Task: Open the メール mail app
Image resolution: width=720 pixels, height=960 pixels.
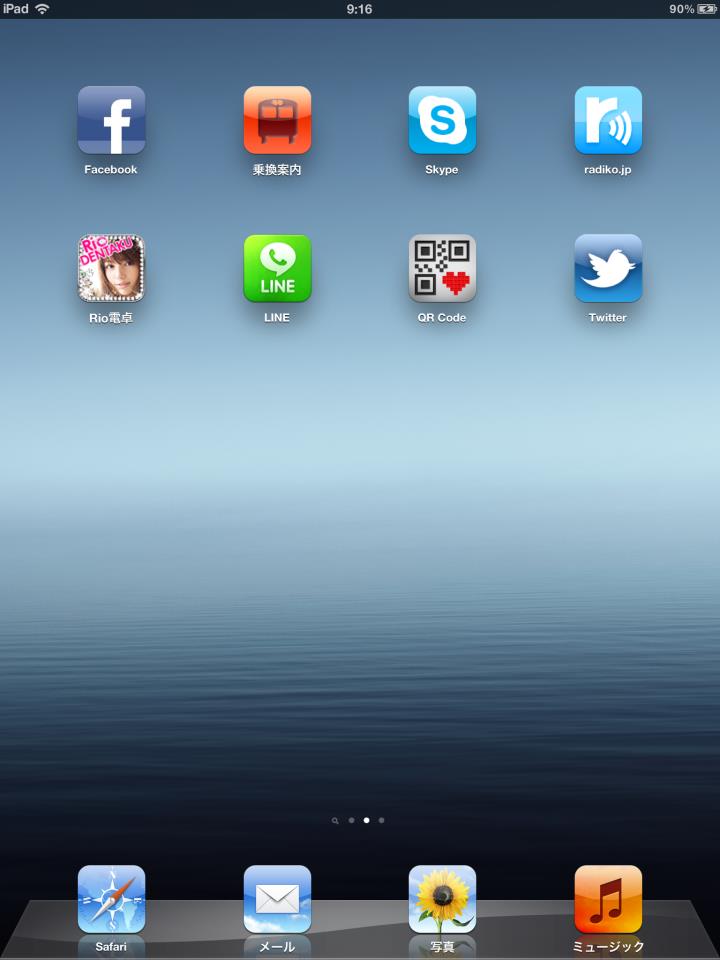Action: 277,899
